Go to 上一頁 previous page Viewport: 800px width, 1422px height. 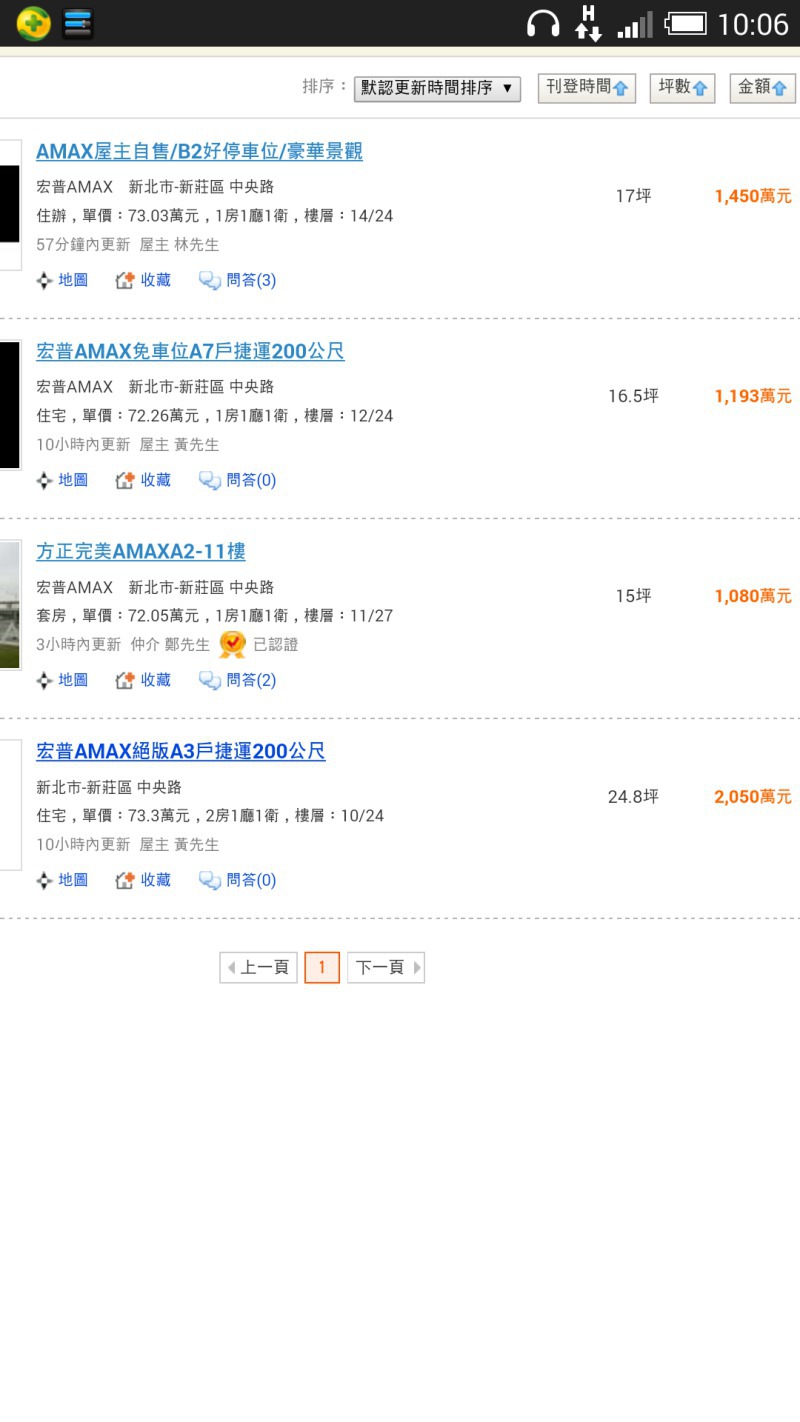click(259, 967)
